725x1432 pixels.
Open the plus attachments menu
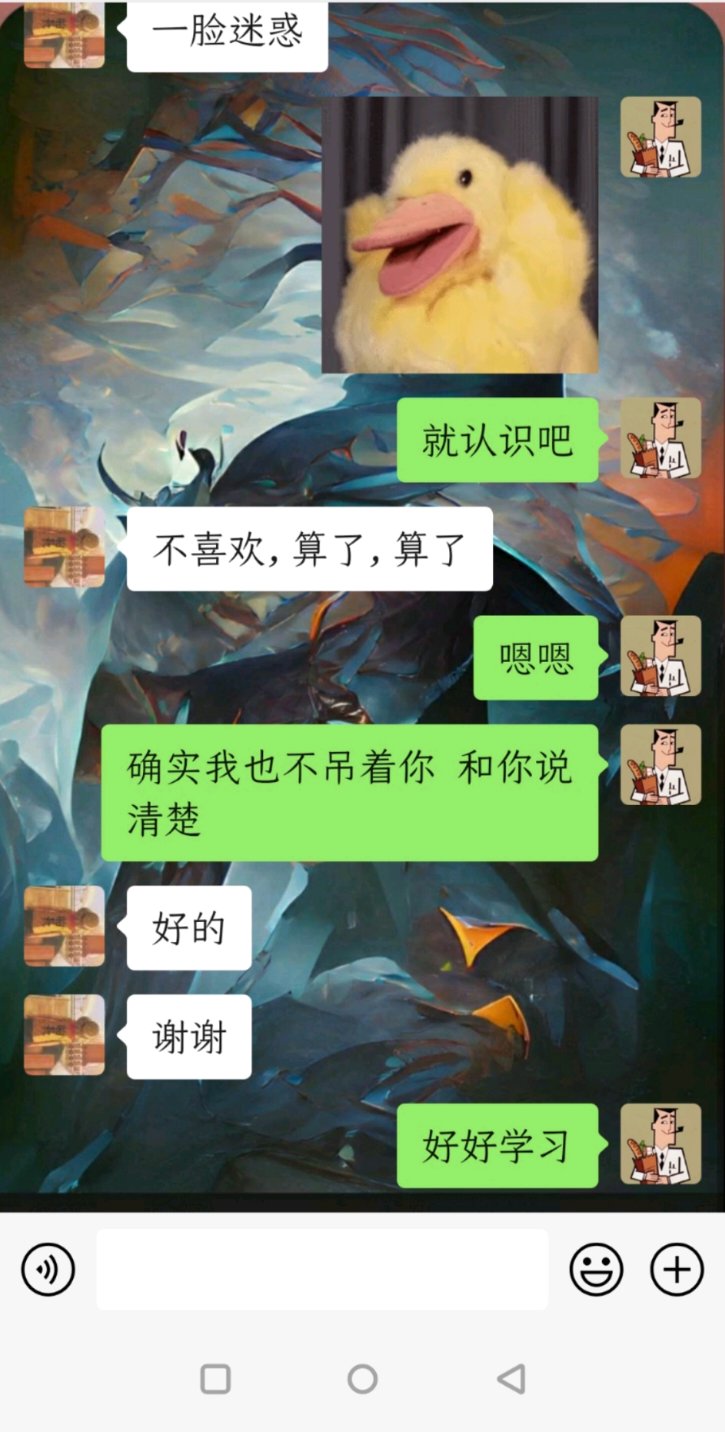(x=677, y=1270)
